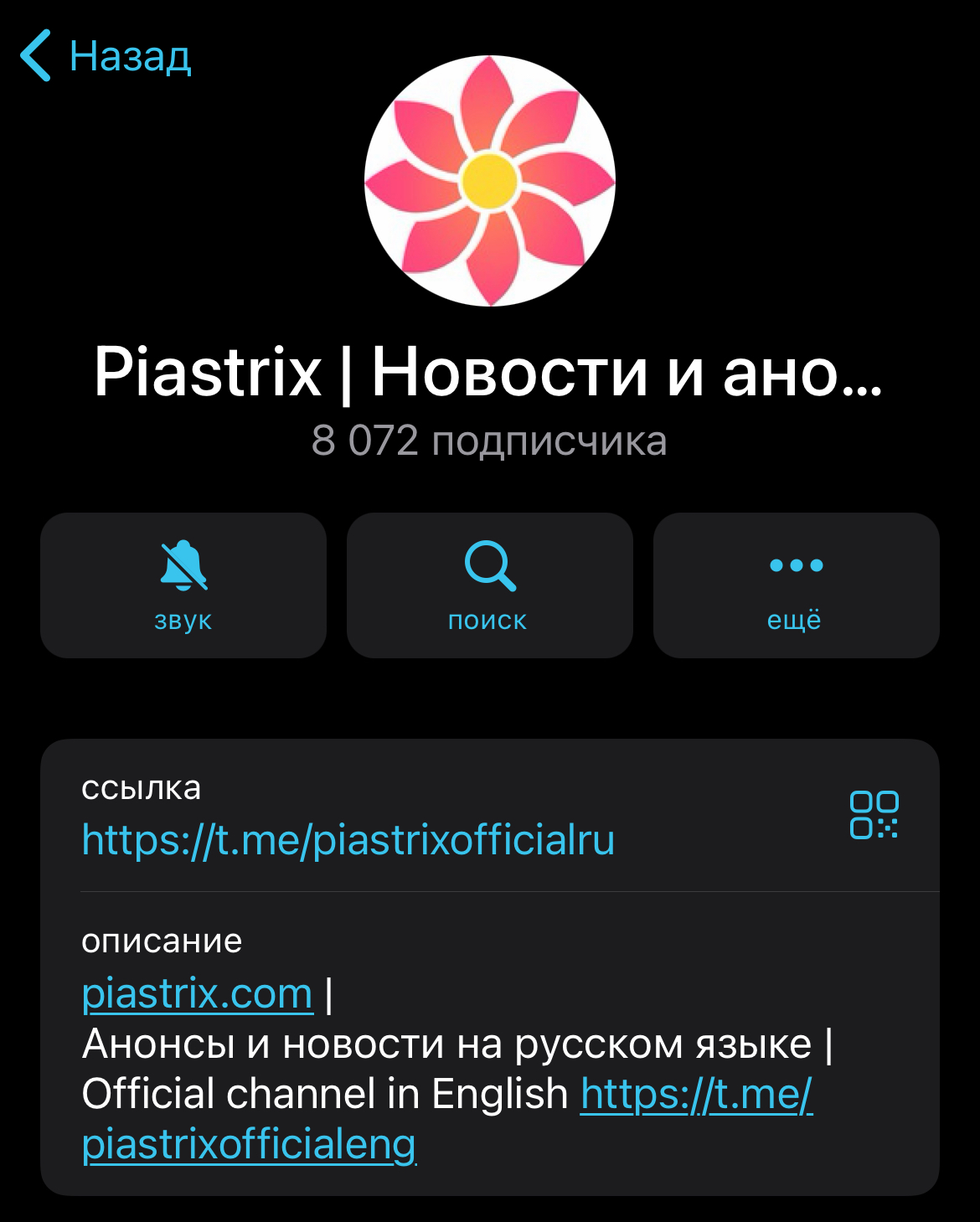Image resolution: width=980 pixels, height=1222 pixels.
Task: Tap the t.me/piastrixofficialru channel link
Action: pyautogui.click(x=348, y=840)
